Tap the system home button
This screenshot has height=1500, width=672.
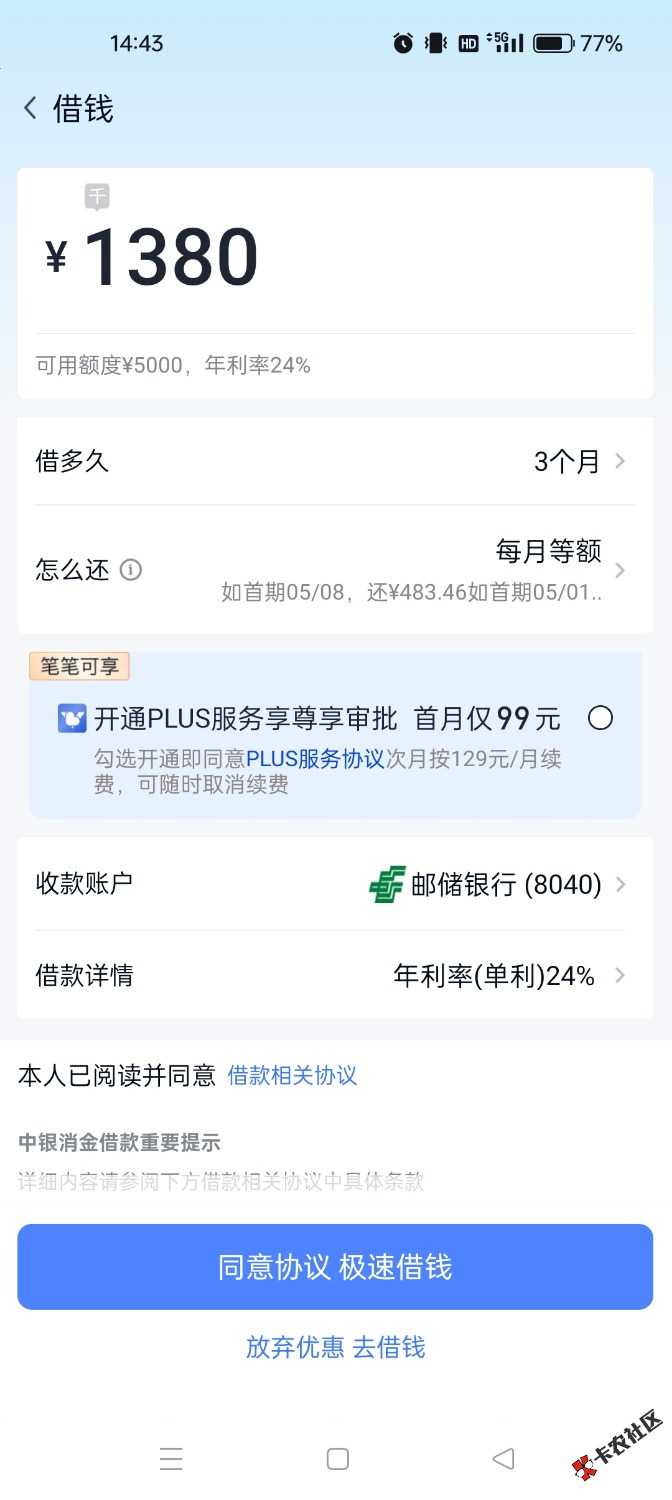[338, 1459]
